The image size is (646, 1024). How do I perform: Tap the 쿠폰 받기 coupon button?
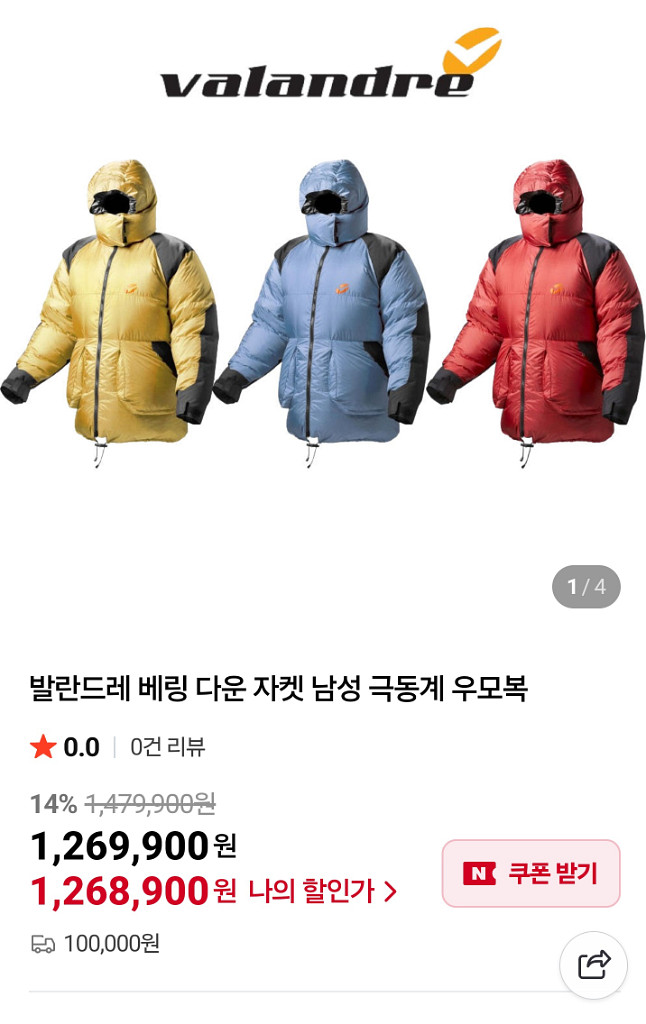click(531, 873)
